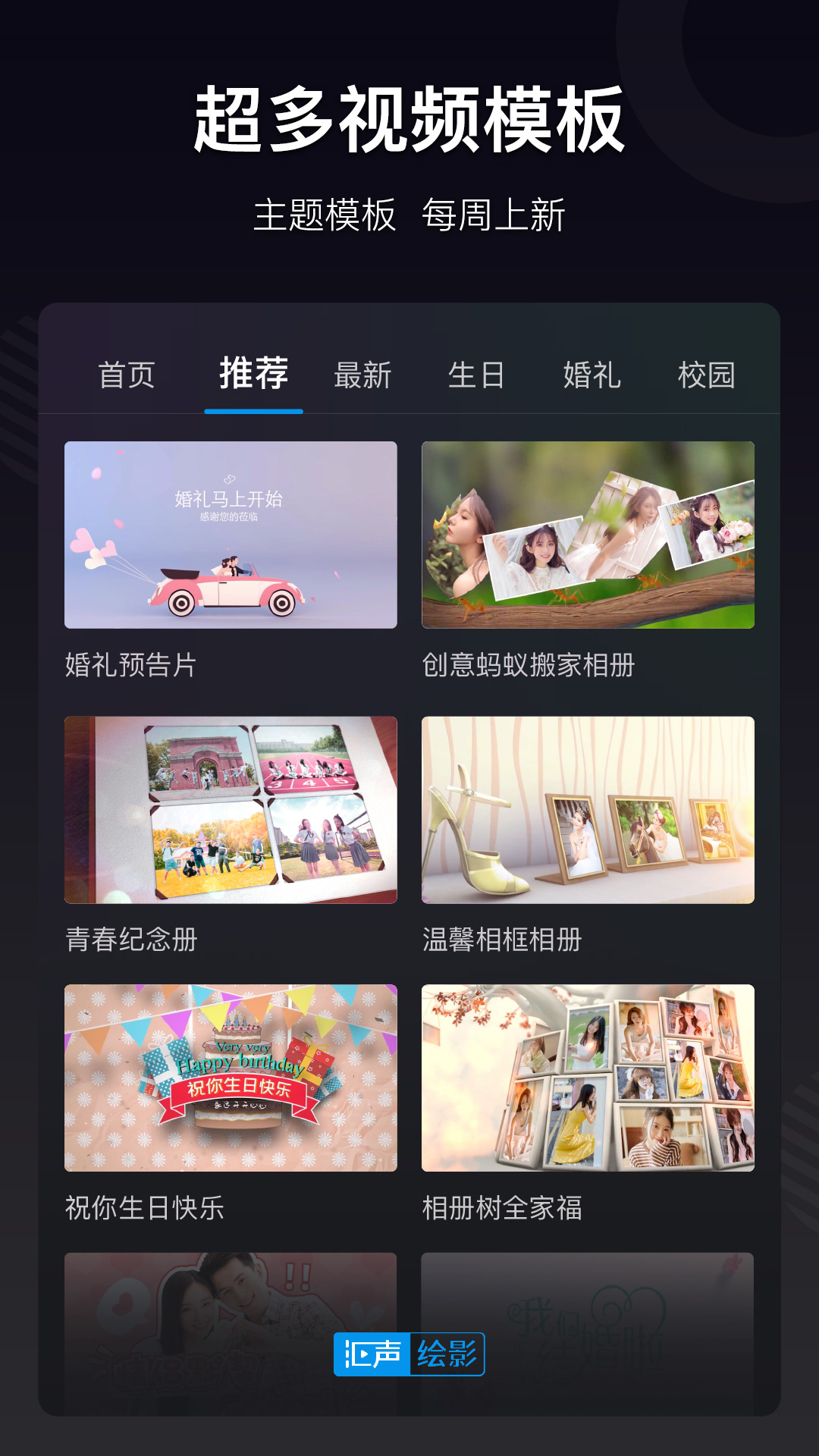Open the 婚礼 templates tab

[x=593, y=375]
